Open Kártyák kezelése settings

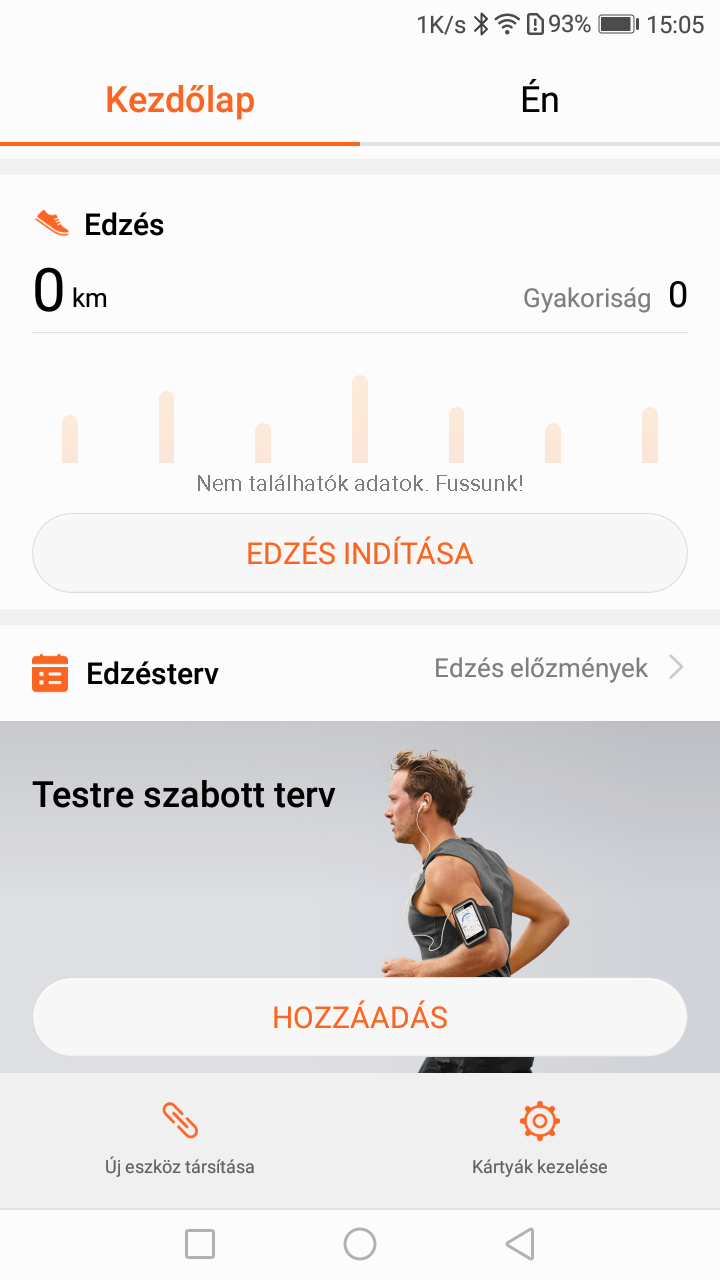(540, 1140)
